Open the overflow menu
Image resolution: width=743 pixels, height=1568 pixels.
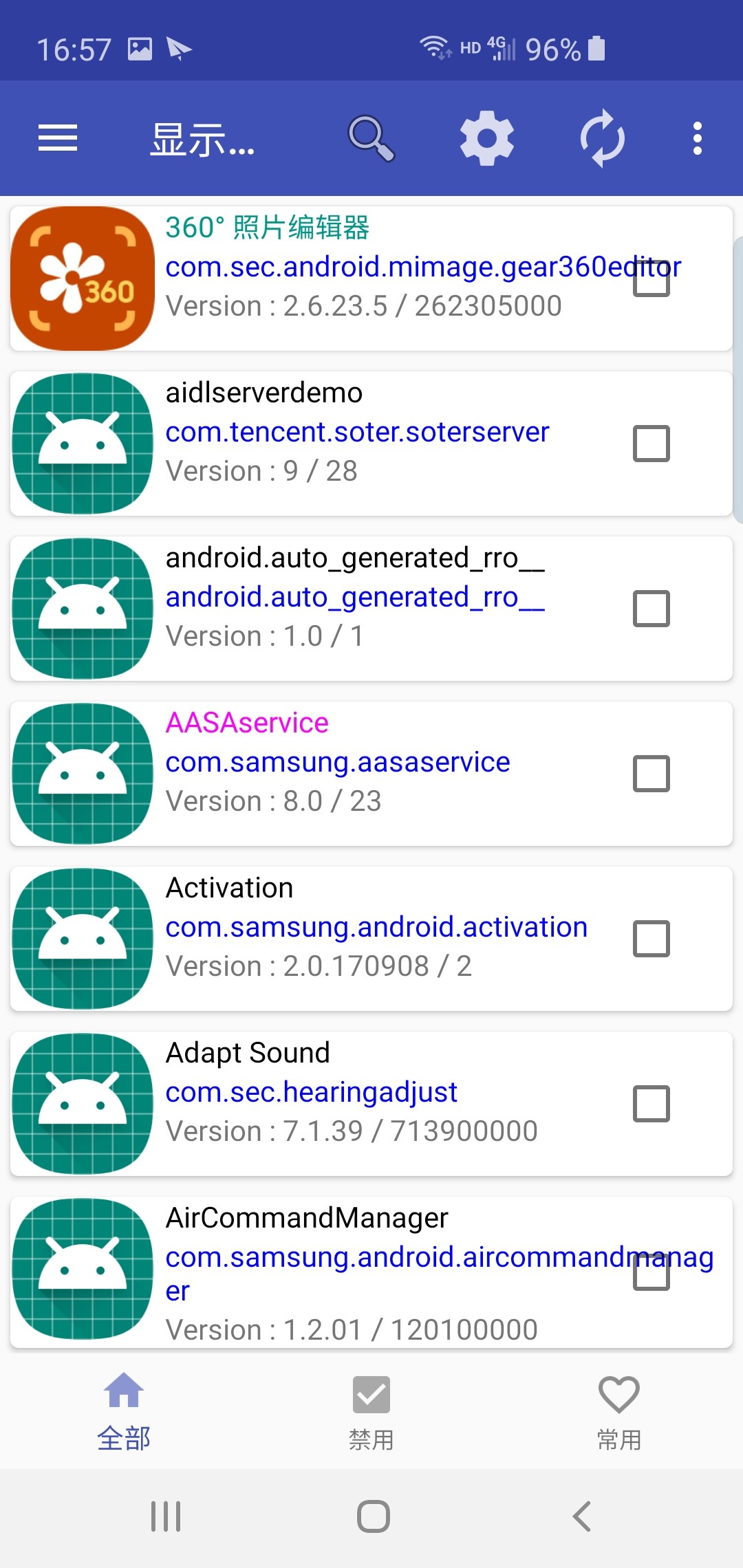697,138
